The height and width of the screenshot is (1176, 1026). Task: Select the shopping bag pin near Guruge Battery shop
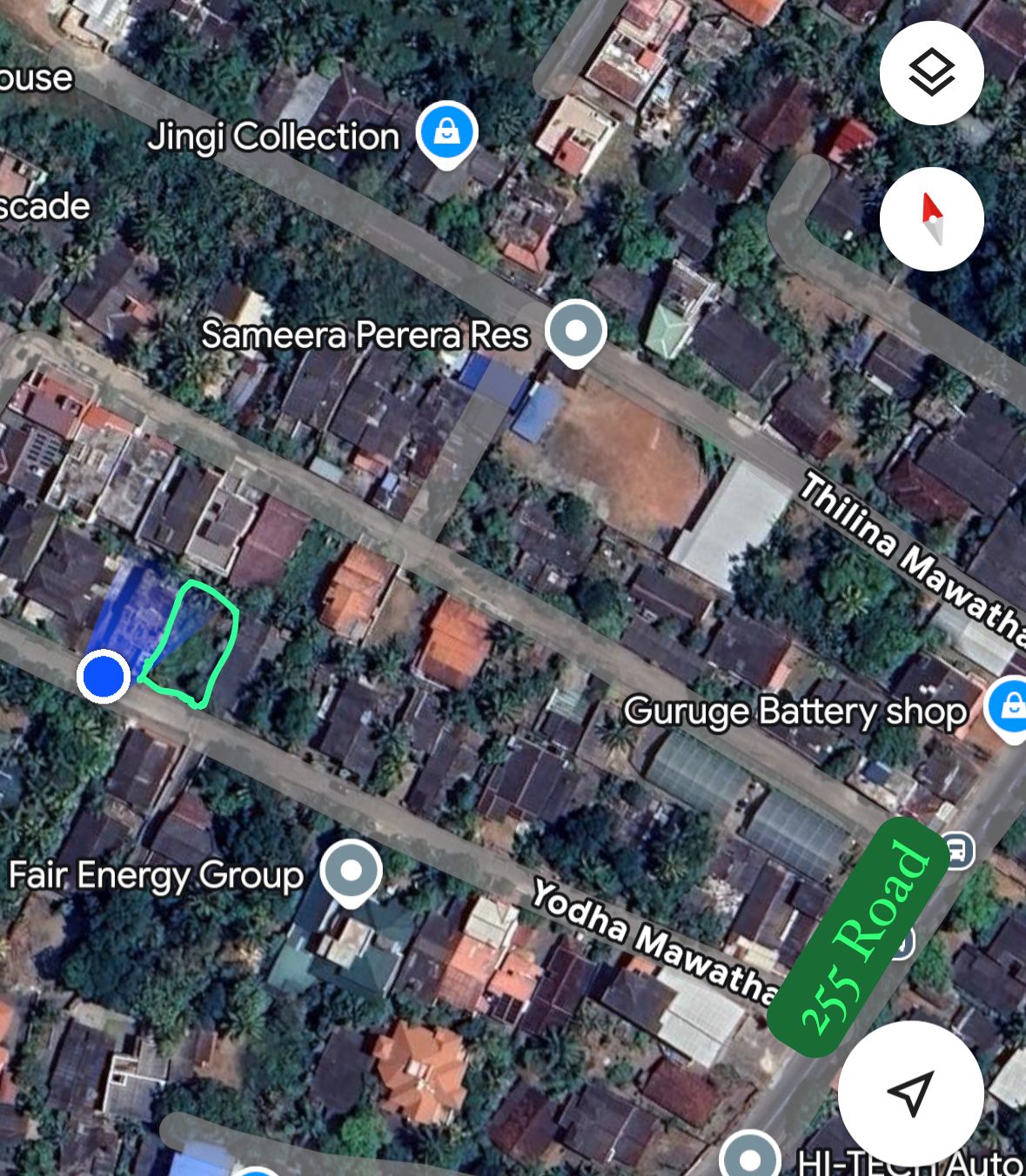[1010, 706]
